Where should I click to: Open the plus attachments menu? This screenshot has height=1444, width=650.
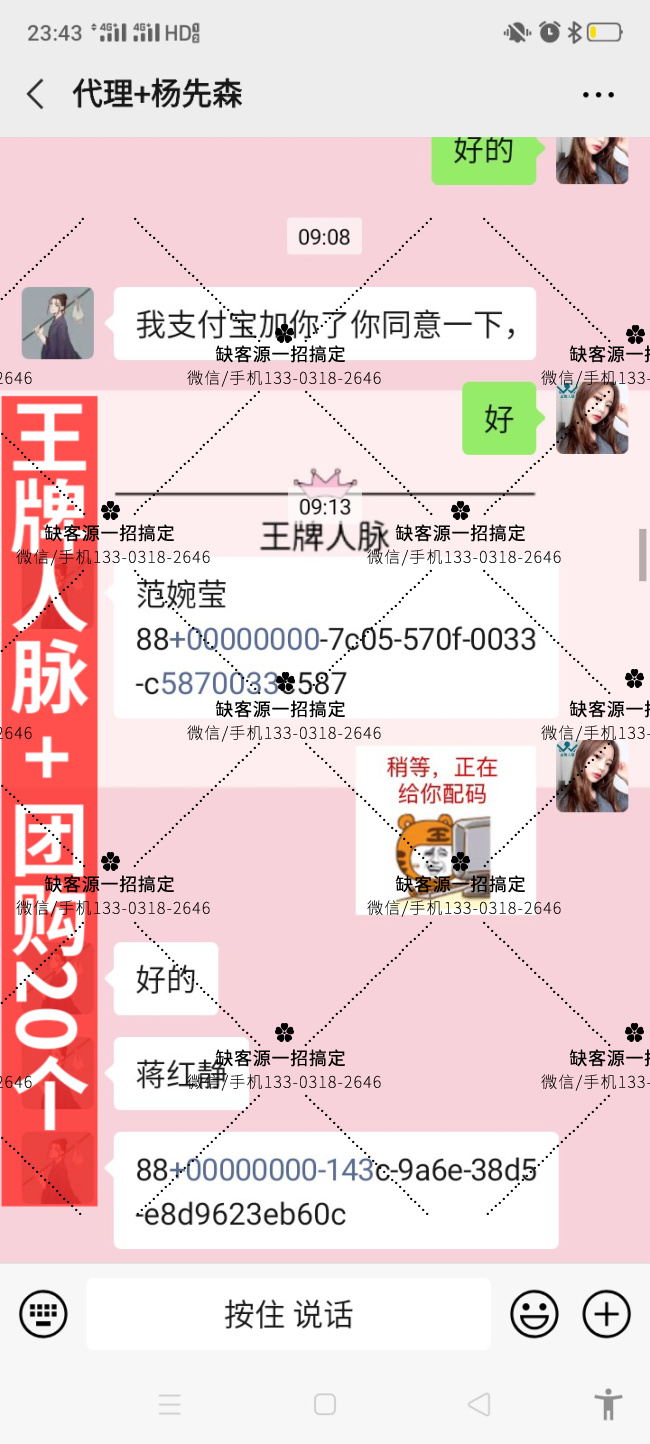tap(607, 1313)
